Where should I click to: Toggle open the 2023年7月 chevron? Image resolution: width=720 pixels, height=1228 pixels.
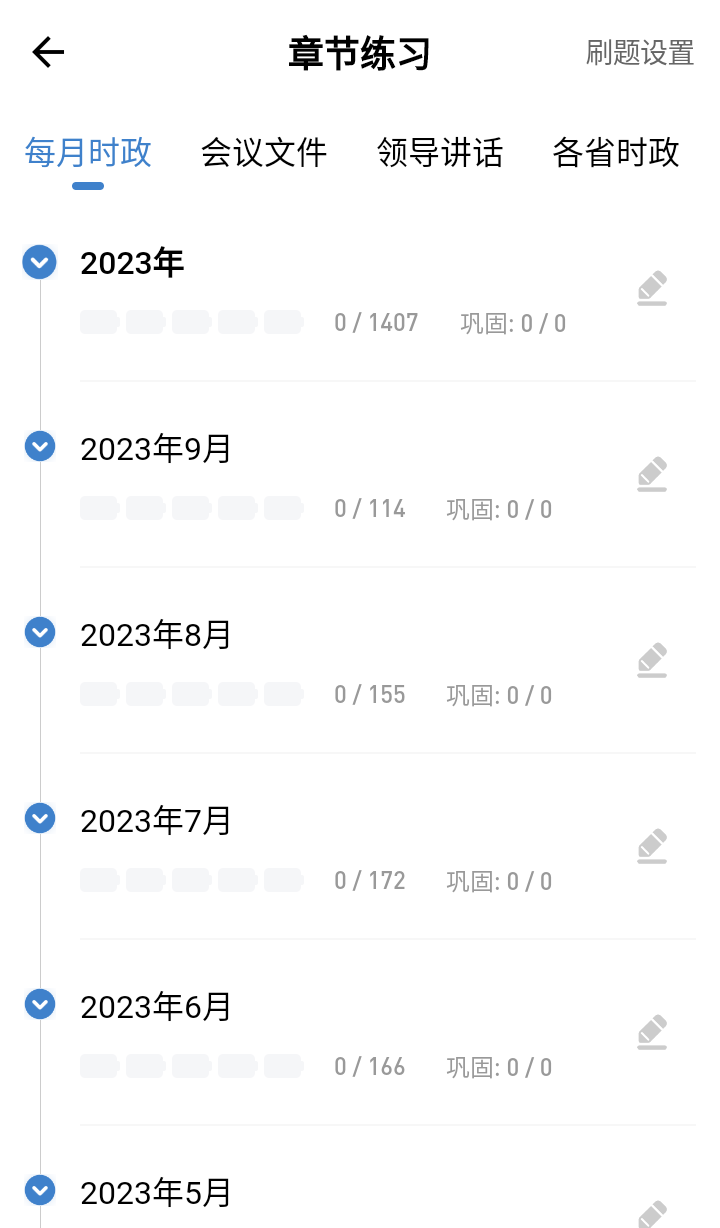click(39, 818)
